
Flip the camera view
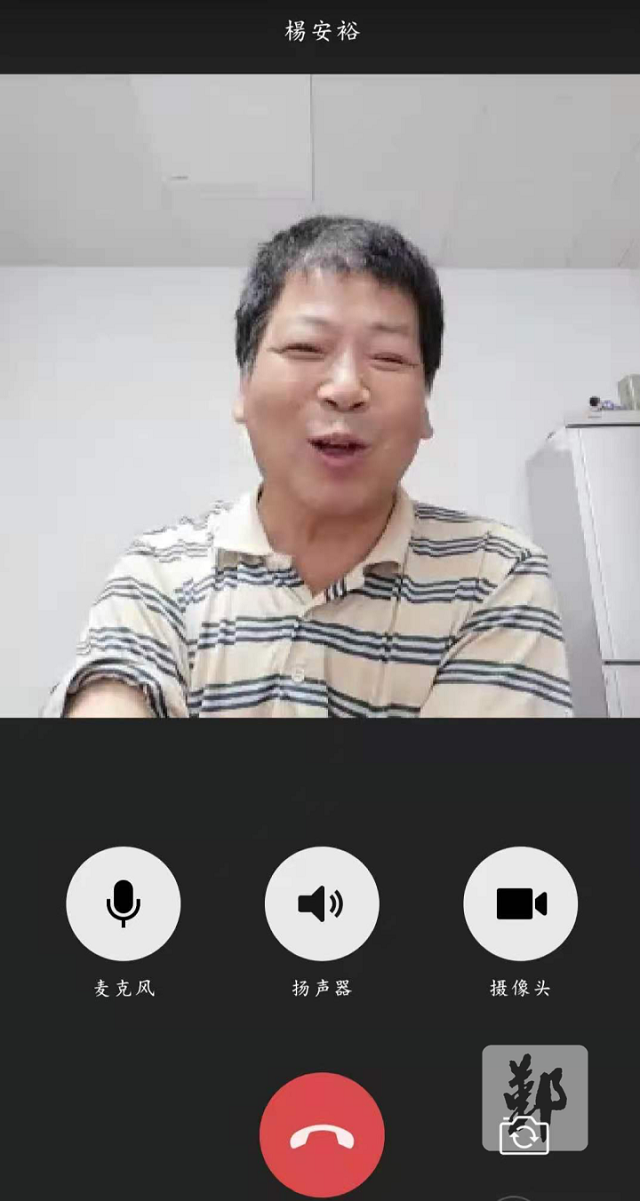click(x=525, y=1136)
